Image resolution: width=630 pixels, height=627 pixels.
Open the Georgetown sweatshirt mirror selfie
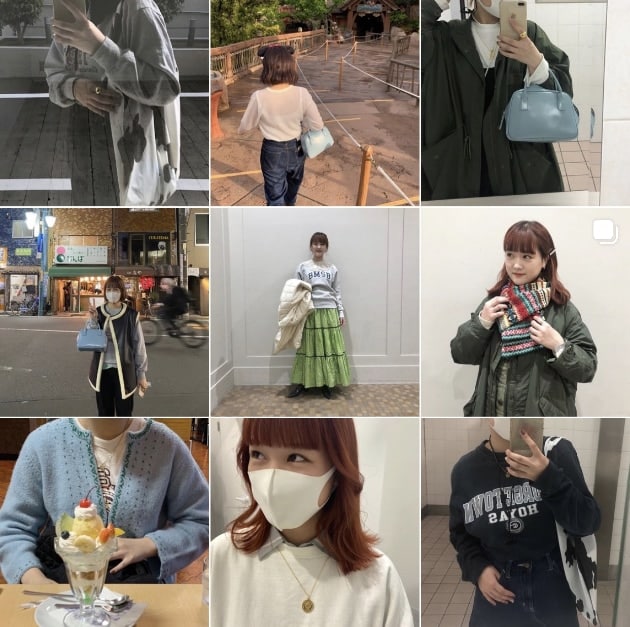(525, 522)
